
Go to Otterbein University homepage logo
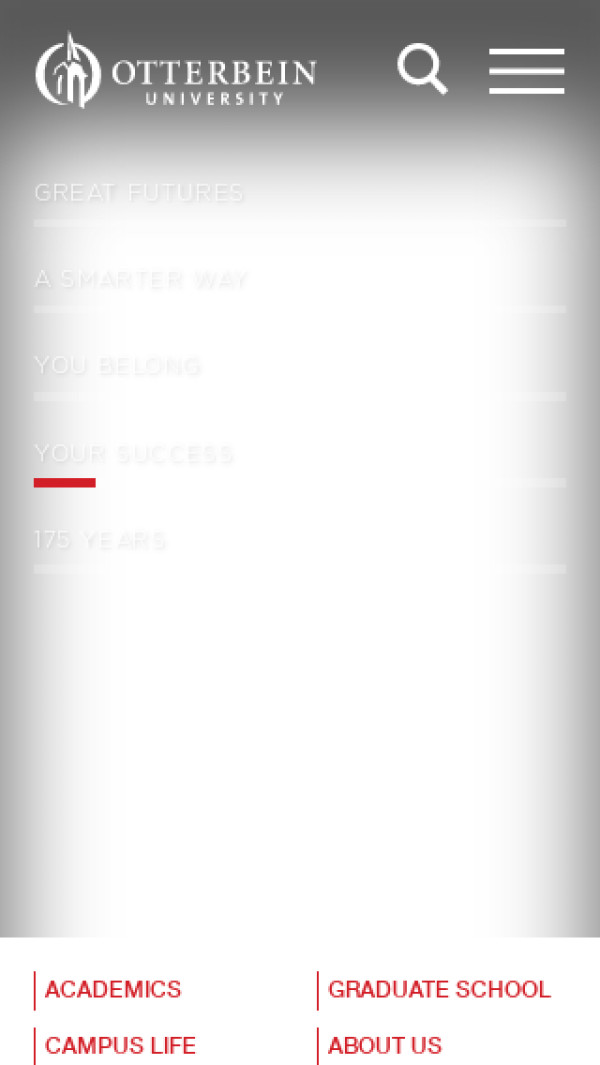(176, 71)
